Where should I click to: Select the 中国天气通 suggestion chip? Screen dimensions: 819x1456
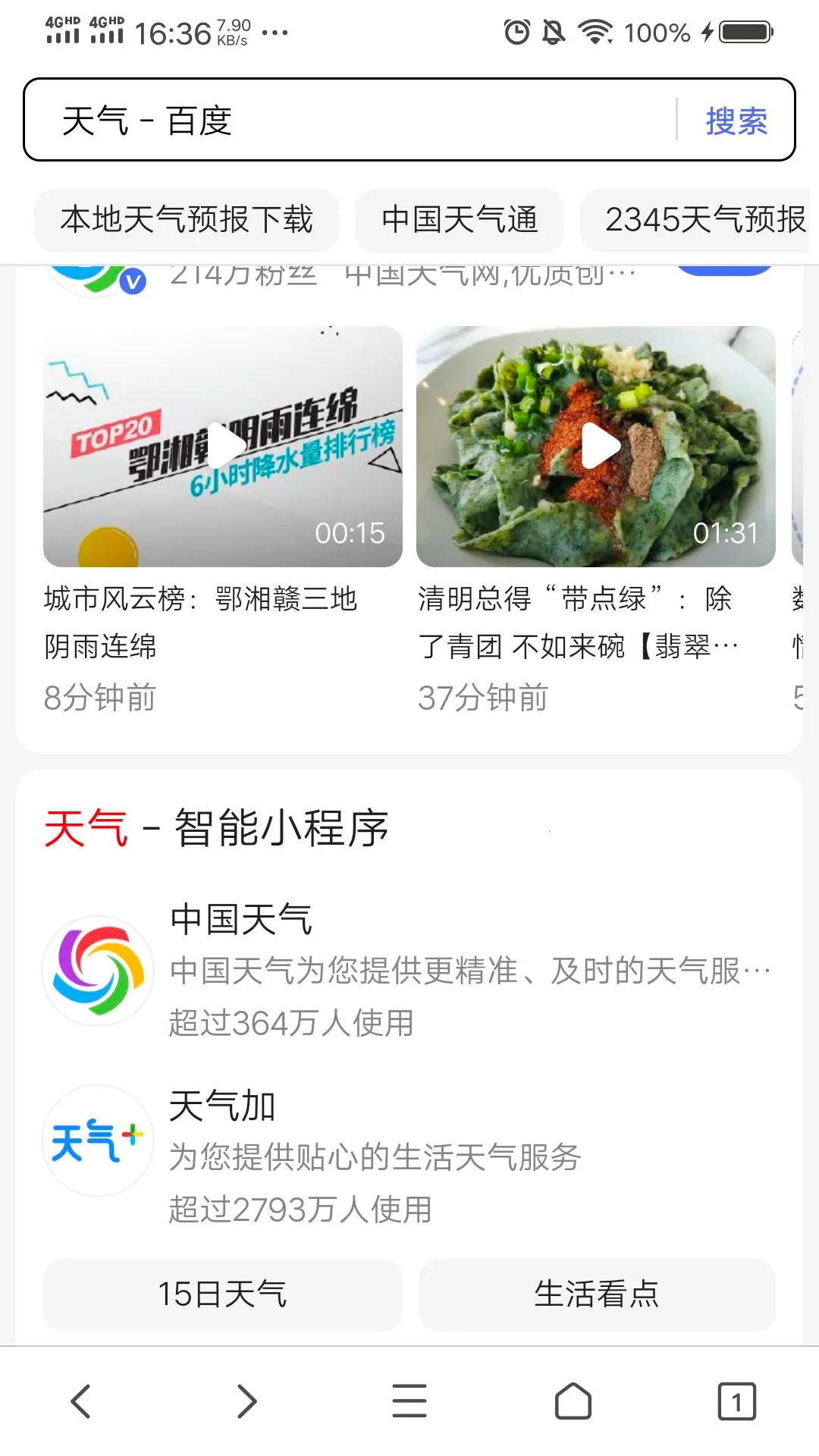click(459, 221)
